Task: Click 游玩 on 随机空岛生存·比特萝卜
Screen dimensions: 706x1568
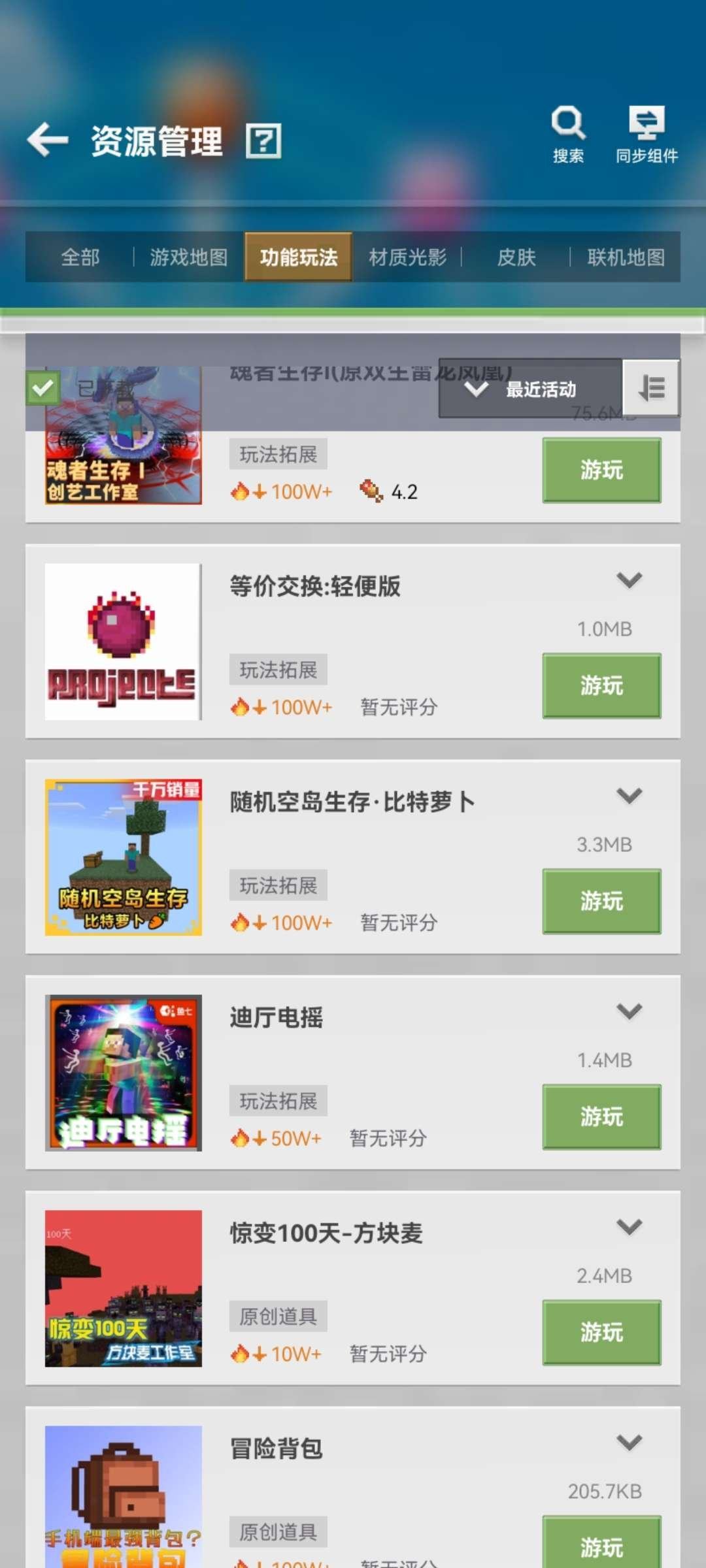Action: click(x=601, y=901)
